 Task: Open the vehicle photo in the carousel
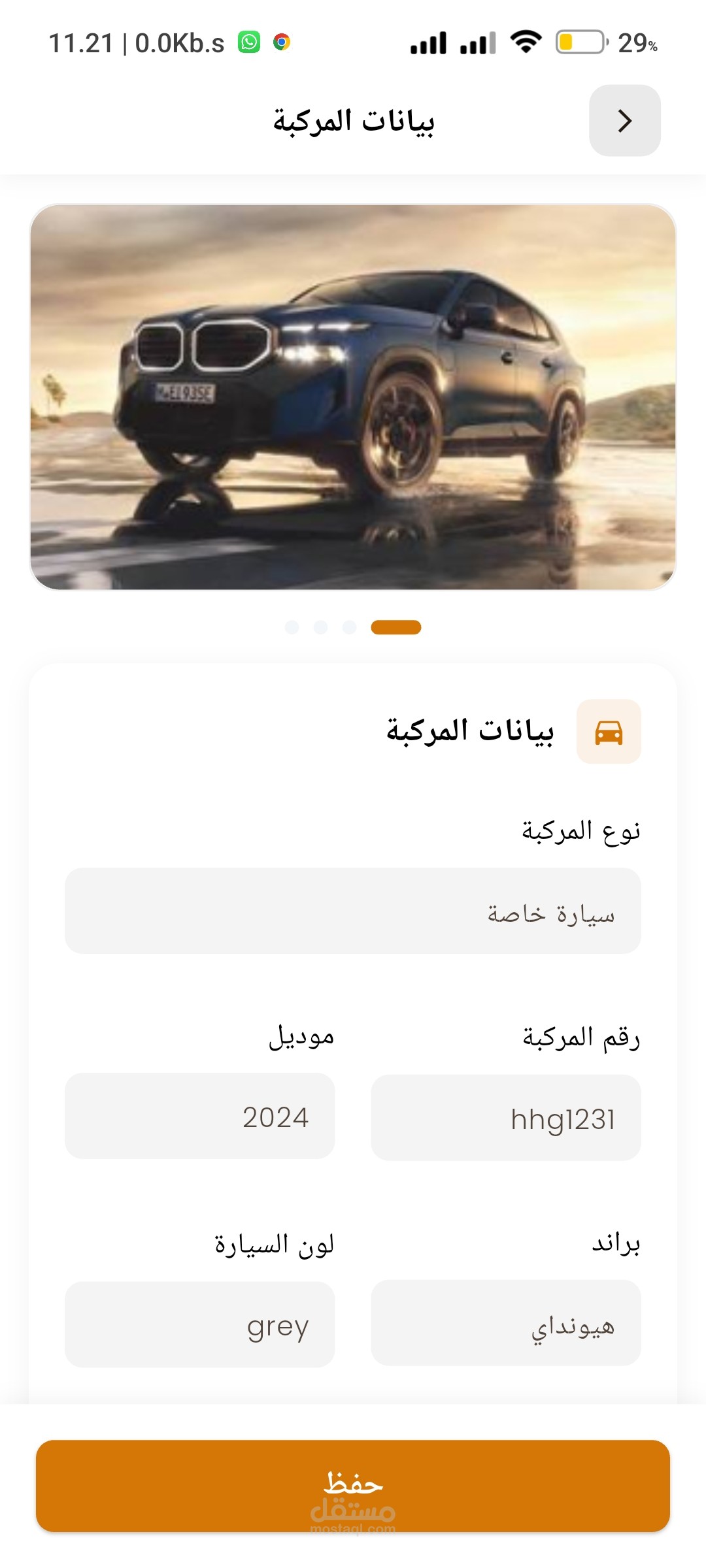click(353, 397)
